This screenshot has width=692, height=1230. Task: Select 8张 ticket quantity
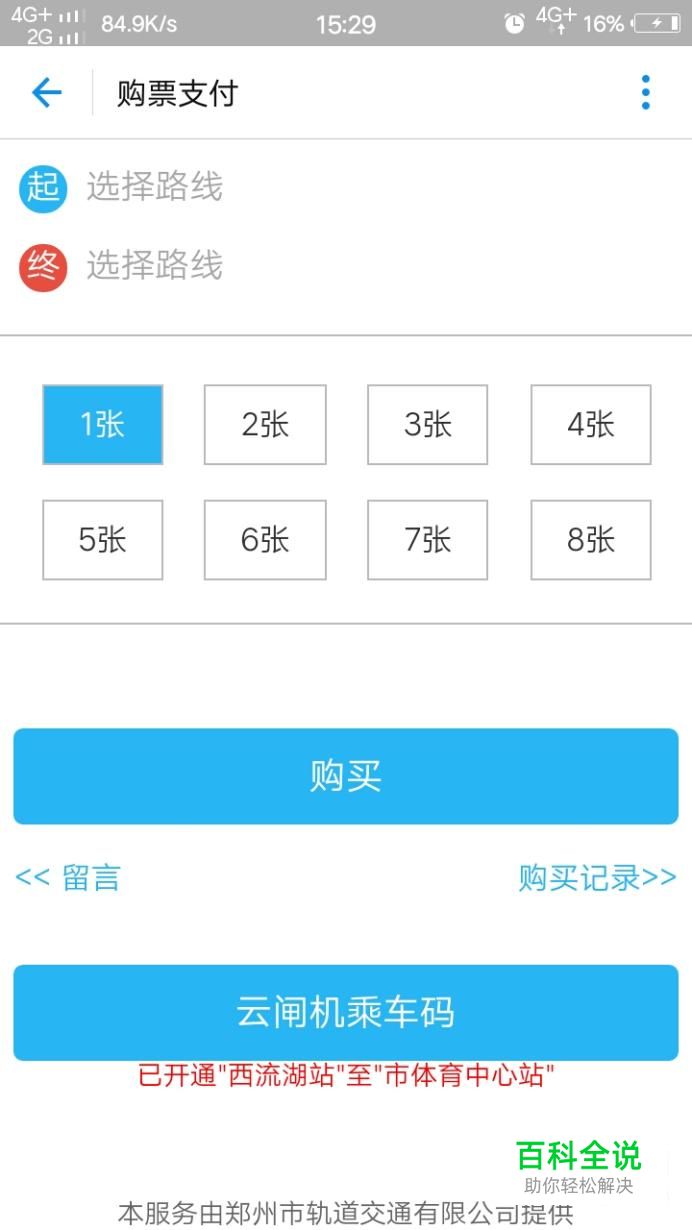pos(591,540)
